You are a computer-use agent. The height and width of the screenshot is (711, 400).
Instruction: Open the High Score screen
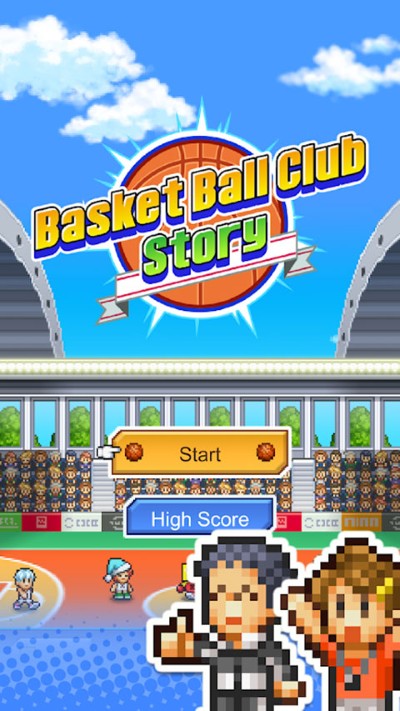tap(200, 519)
